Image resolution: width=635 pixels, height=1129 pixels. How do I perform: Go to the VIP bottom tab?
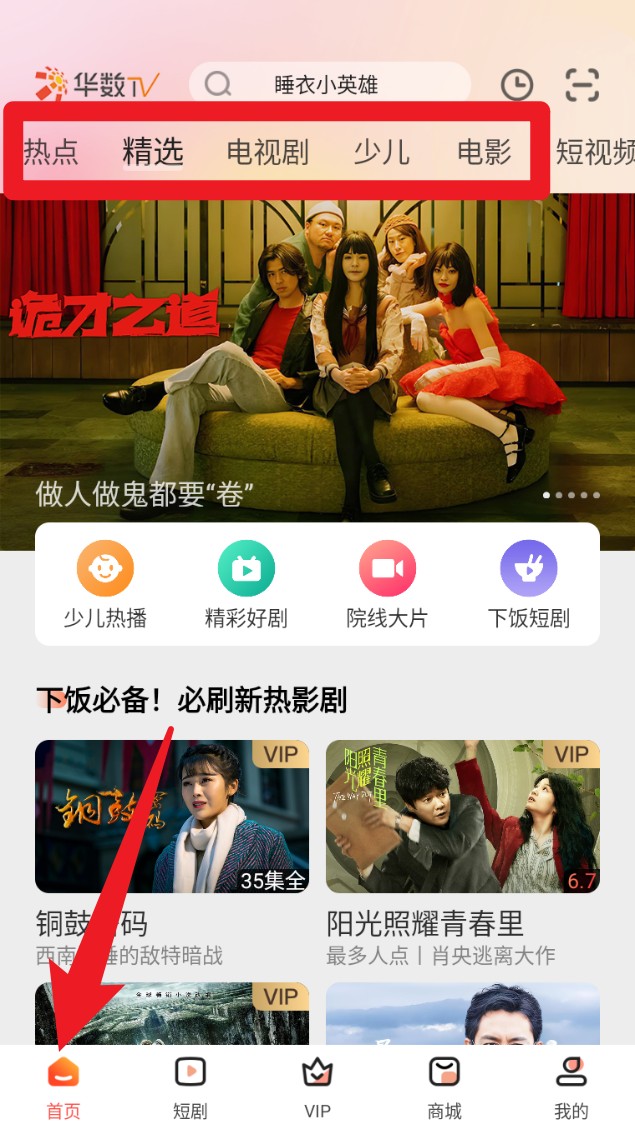pos(317,1086)
